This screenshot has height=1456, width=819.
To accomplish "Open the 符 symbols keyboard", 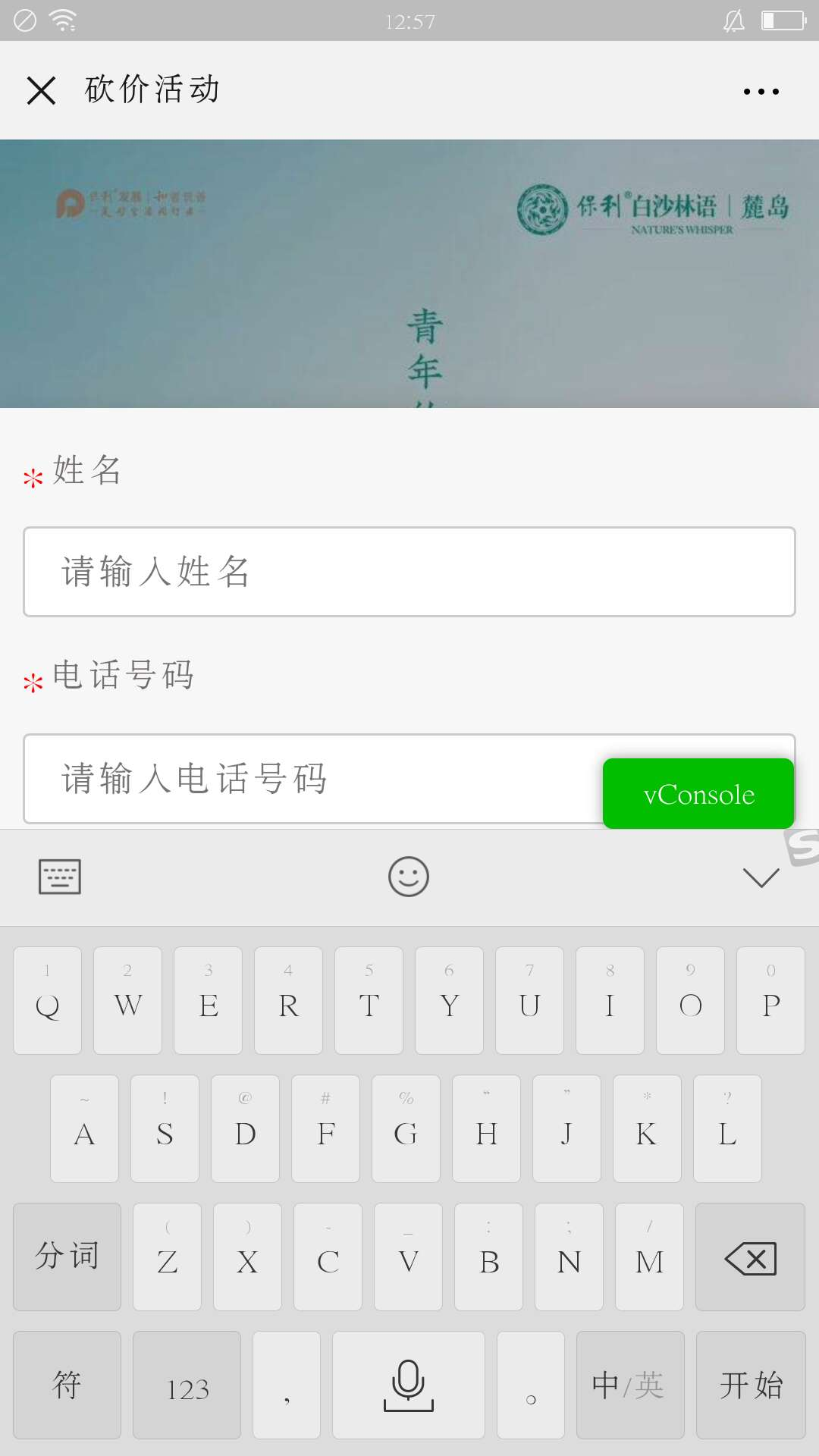I will pyautogui.click(x=67, y=1385).
